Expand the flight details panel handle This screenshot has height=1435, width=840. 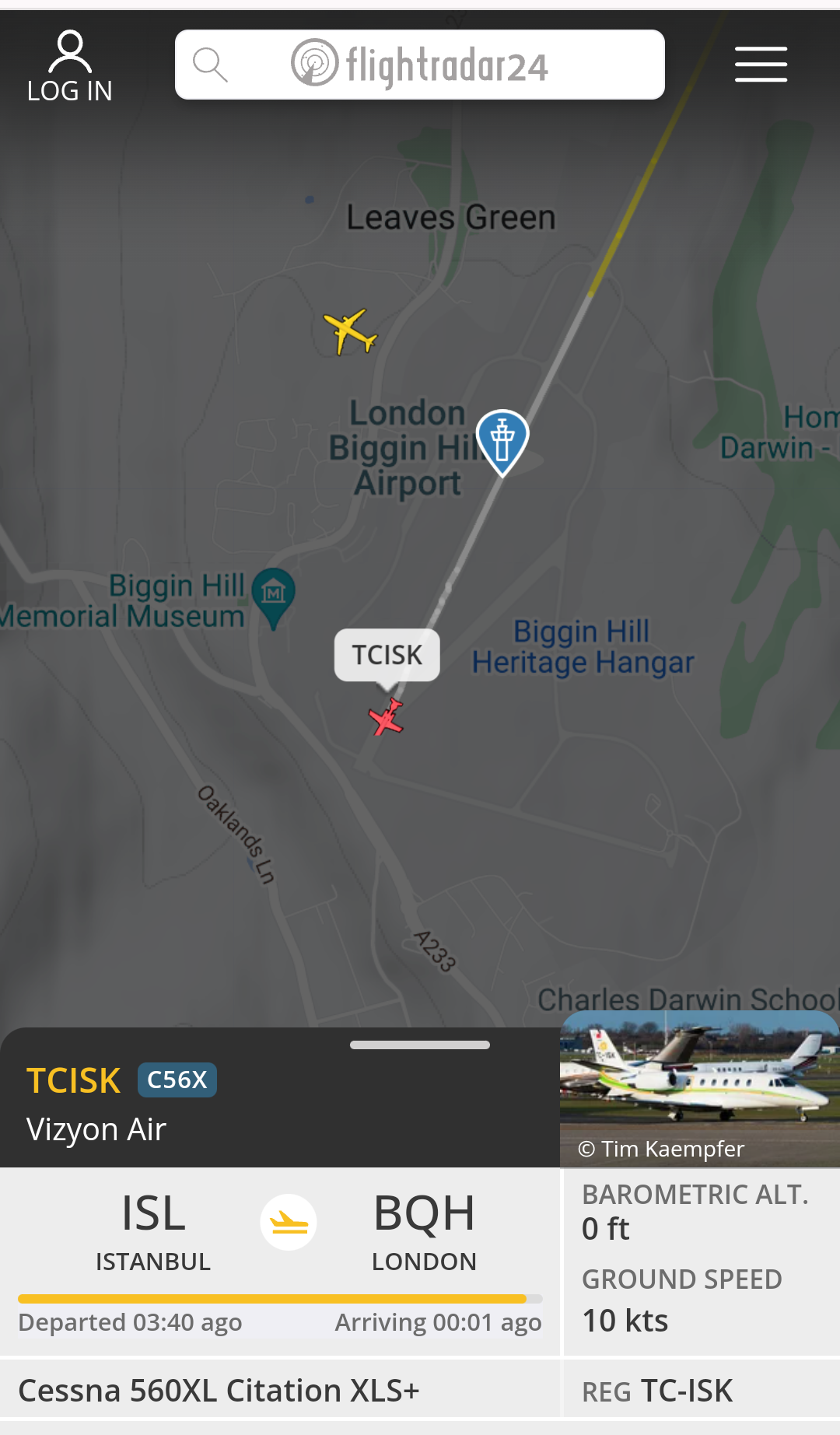coord(419,1045)
